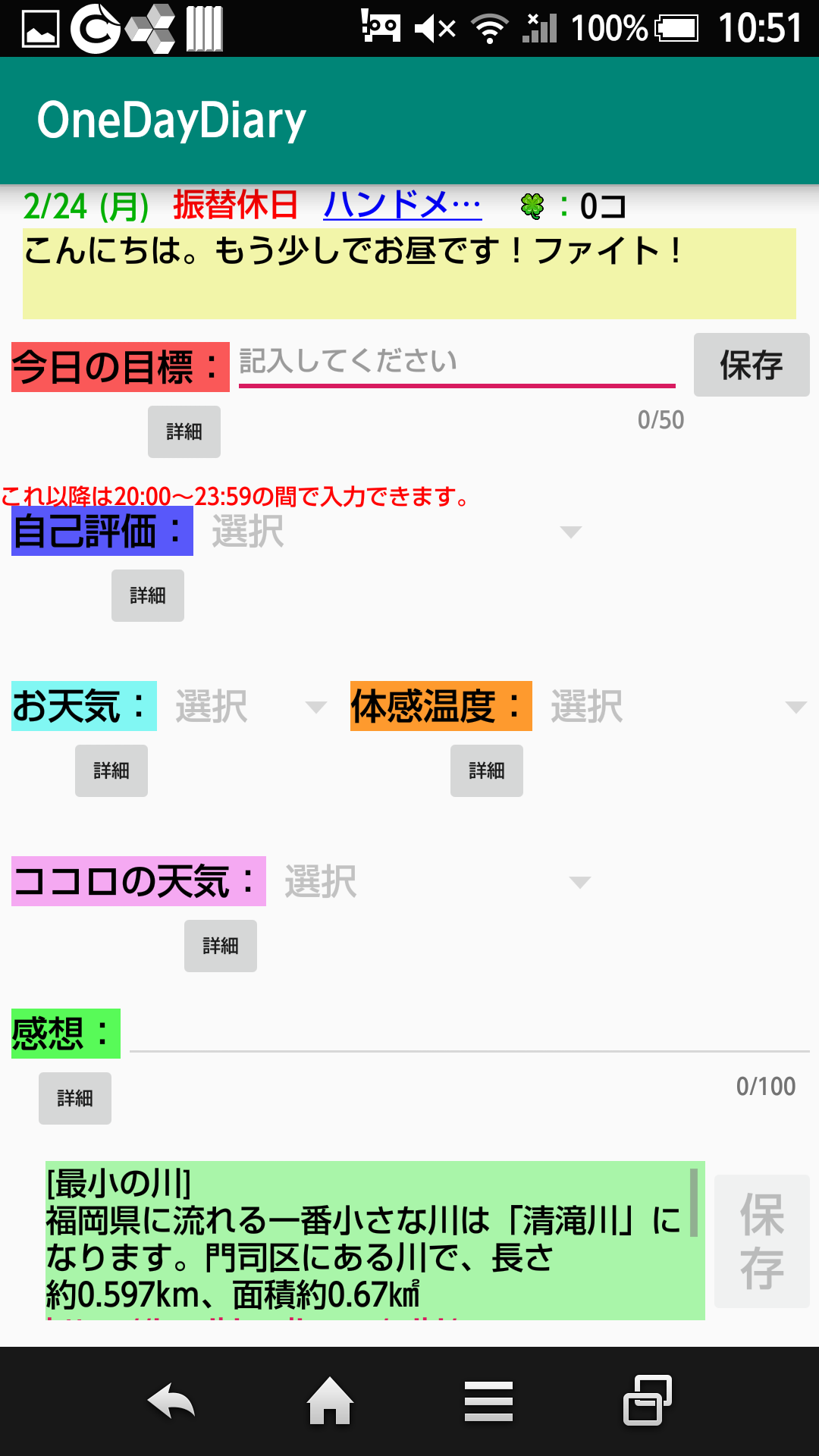Viewport: 819px width, 1456px height.
Task: Open 詳細 for 体感温度
Action: point(487,770)
